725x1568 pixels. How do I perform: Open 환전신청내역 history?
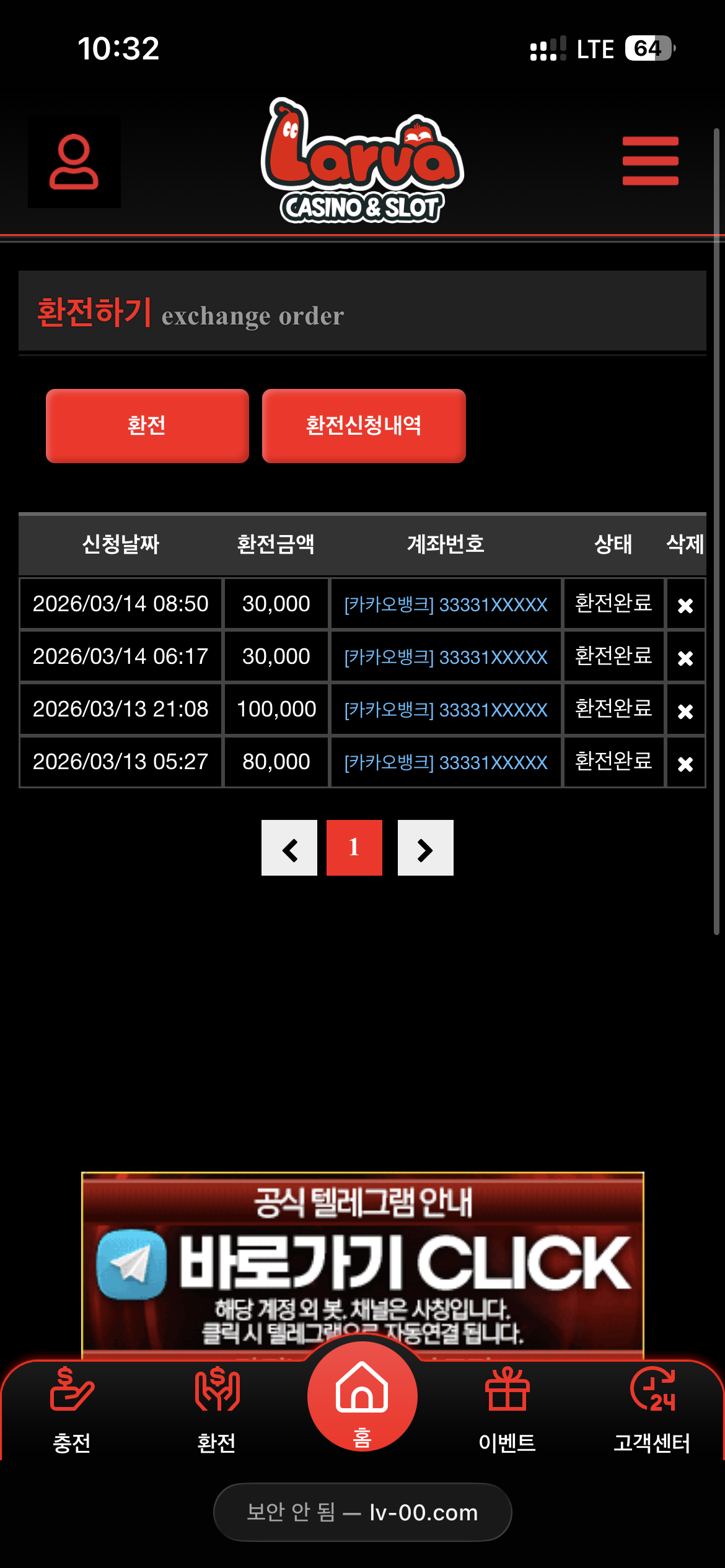(x=364, y=426)
